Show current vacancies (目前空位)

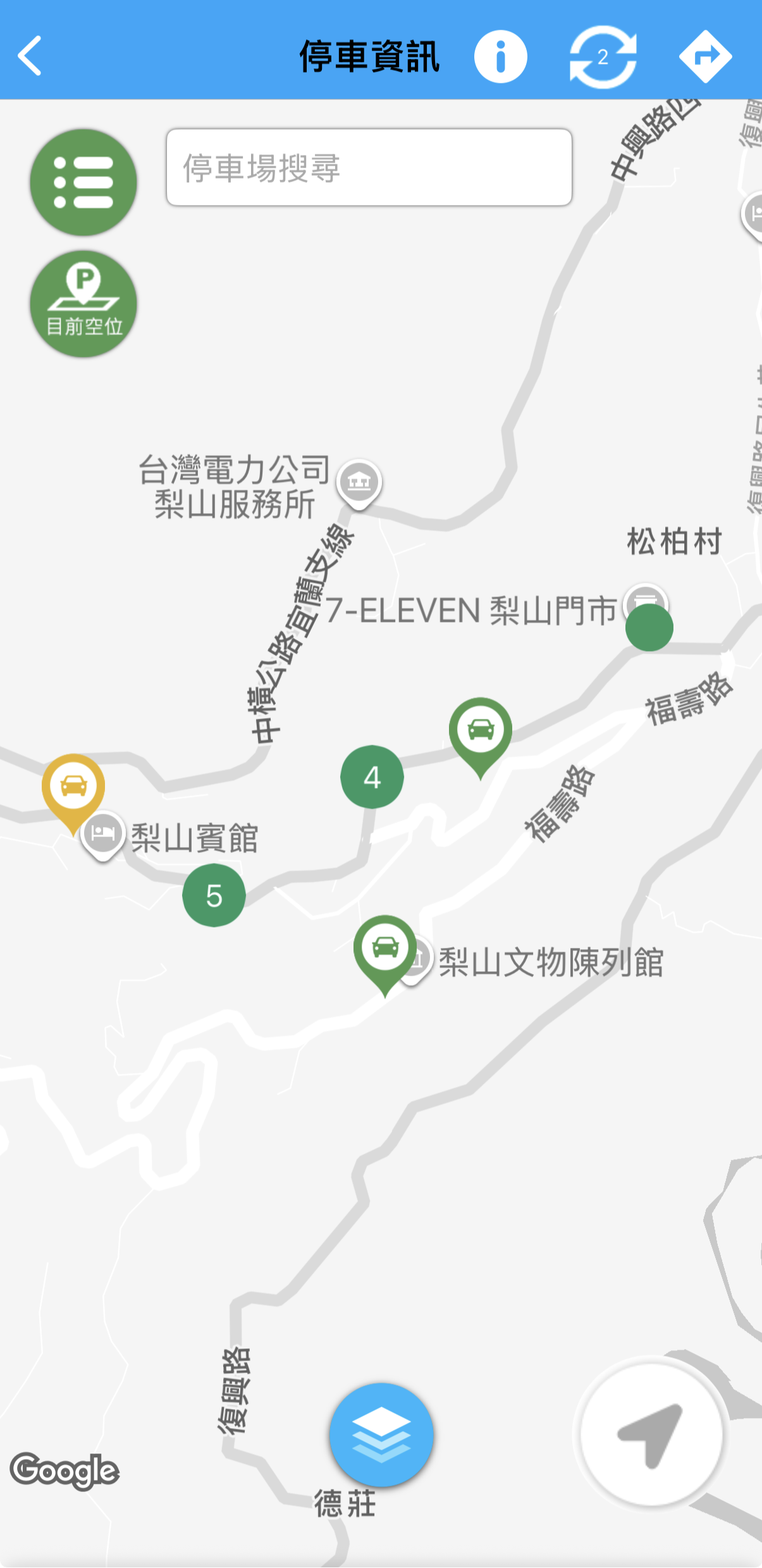tap(83, 304)
